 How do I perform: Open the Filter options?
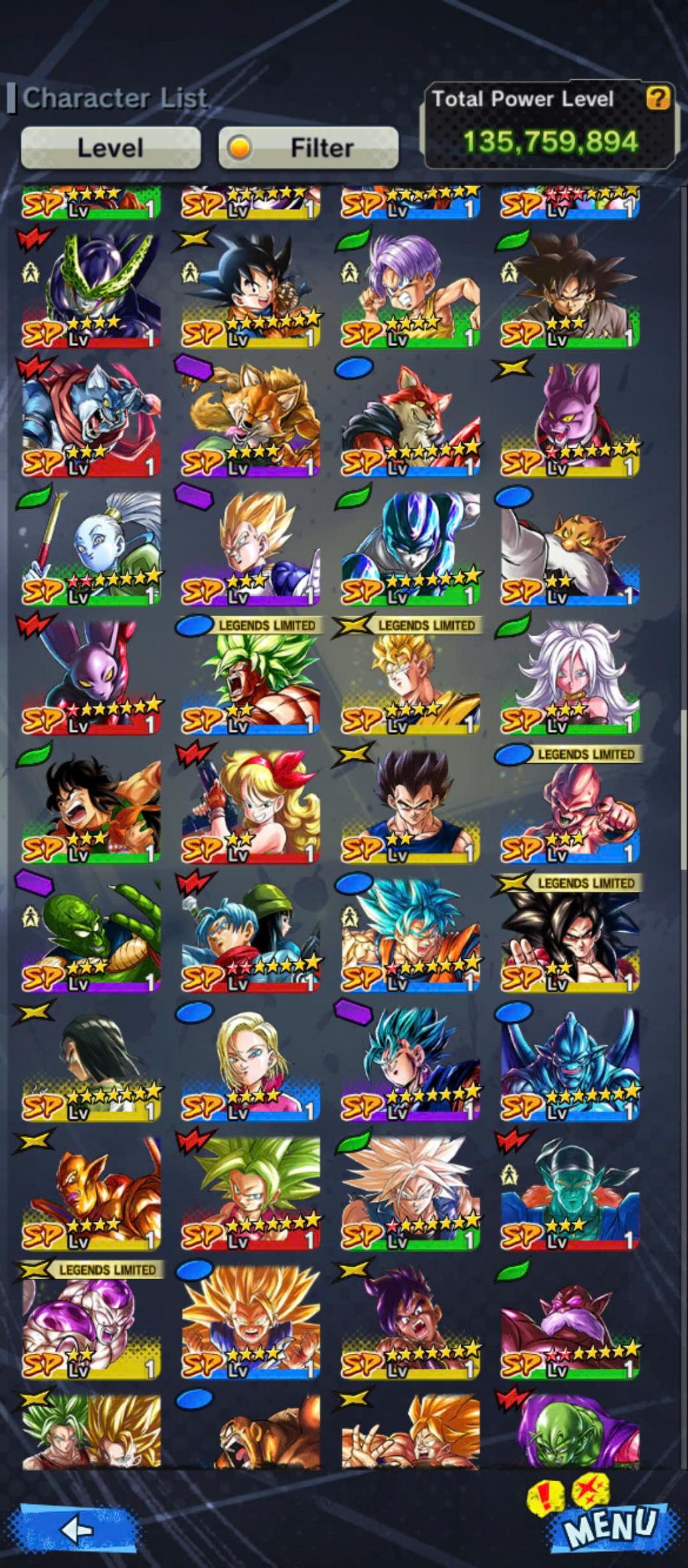pos(309,147)
